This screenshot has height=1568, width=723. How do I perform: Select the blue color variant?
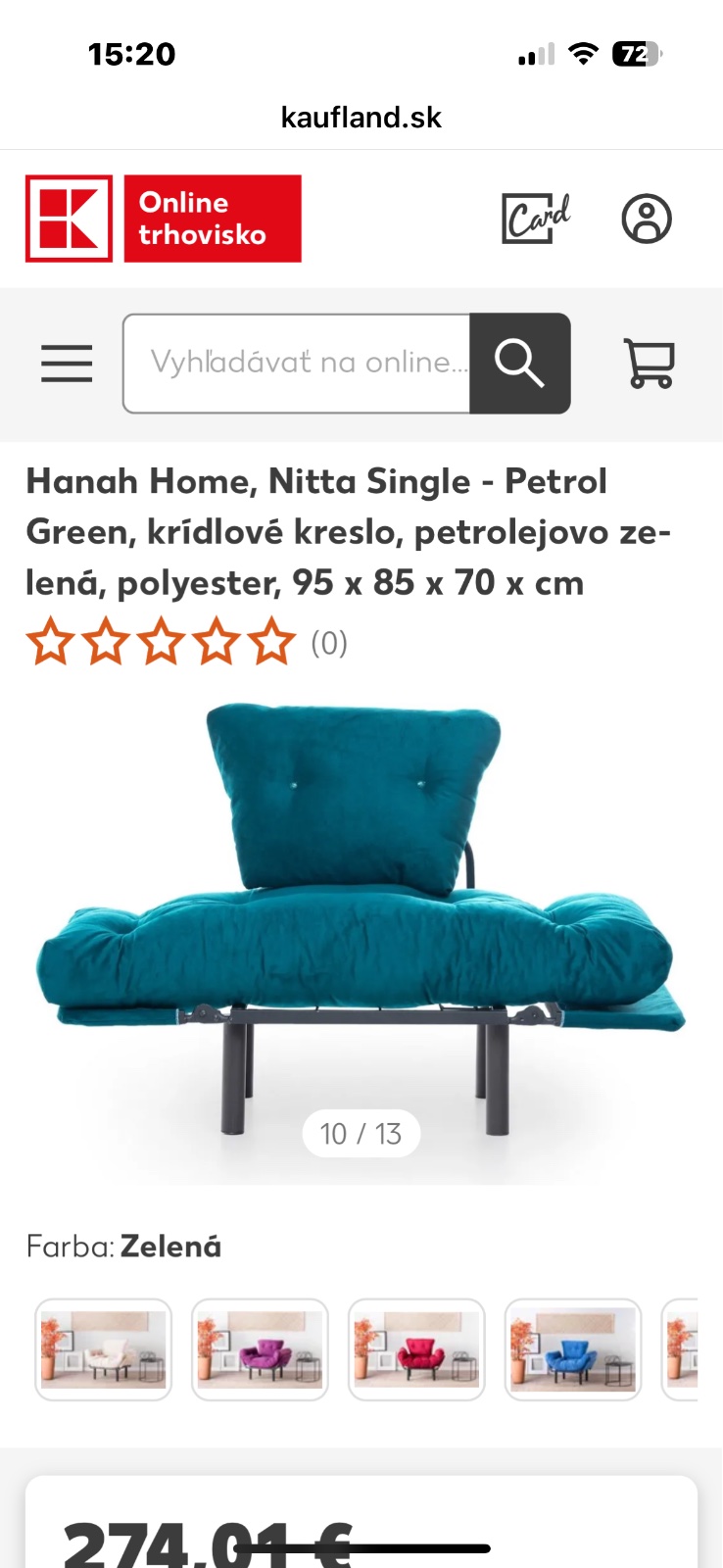[x=573, y=1349]
